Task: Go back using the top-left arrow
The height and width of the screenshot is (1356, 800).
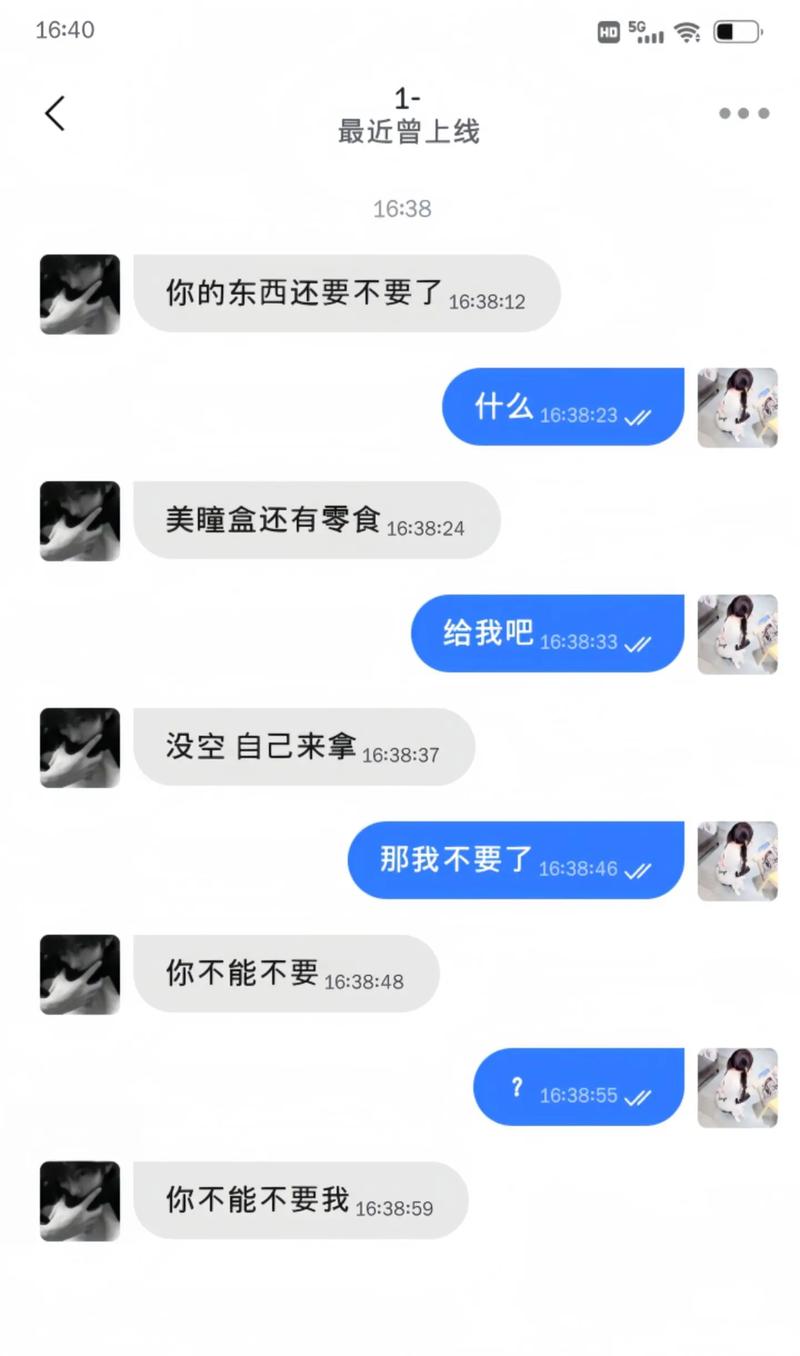Action: [55, 113]
